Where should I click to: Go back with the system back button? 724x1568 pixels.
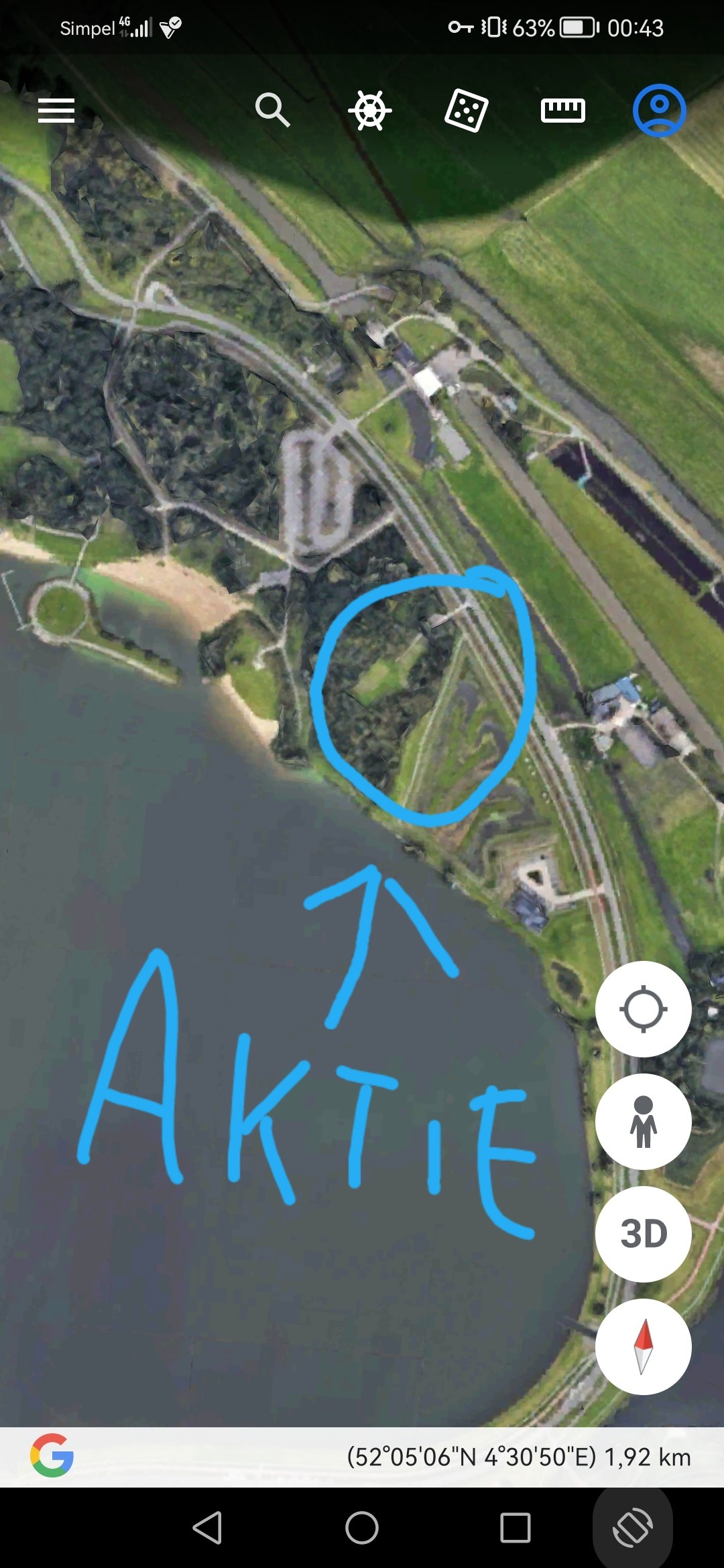207,1528
